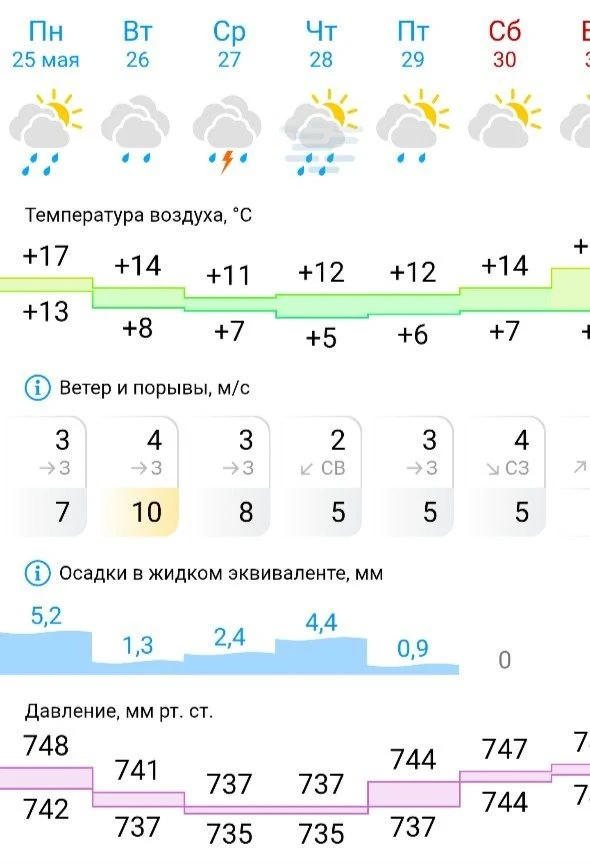
Task: Open Wednesday 27 forecast
Action: (x=229, y=44)
